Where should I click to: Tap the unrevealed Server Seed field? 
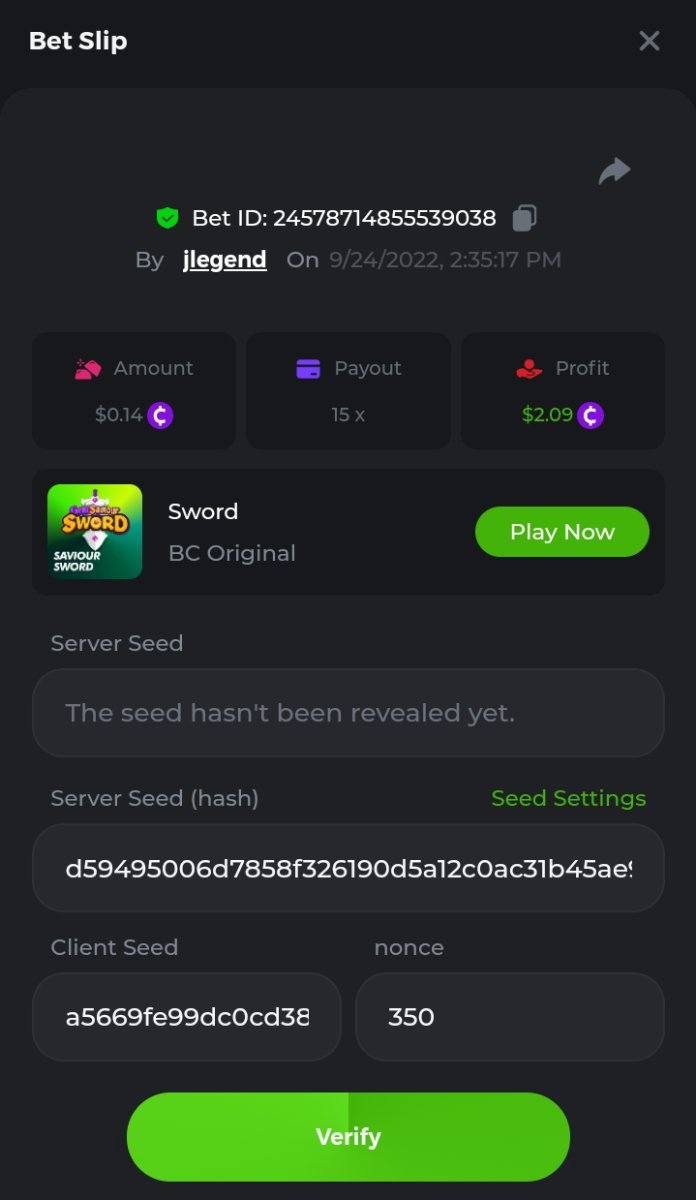[348, 713]
